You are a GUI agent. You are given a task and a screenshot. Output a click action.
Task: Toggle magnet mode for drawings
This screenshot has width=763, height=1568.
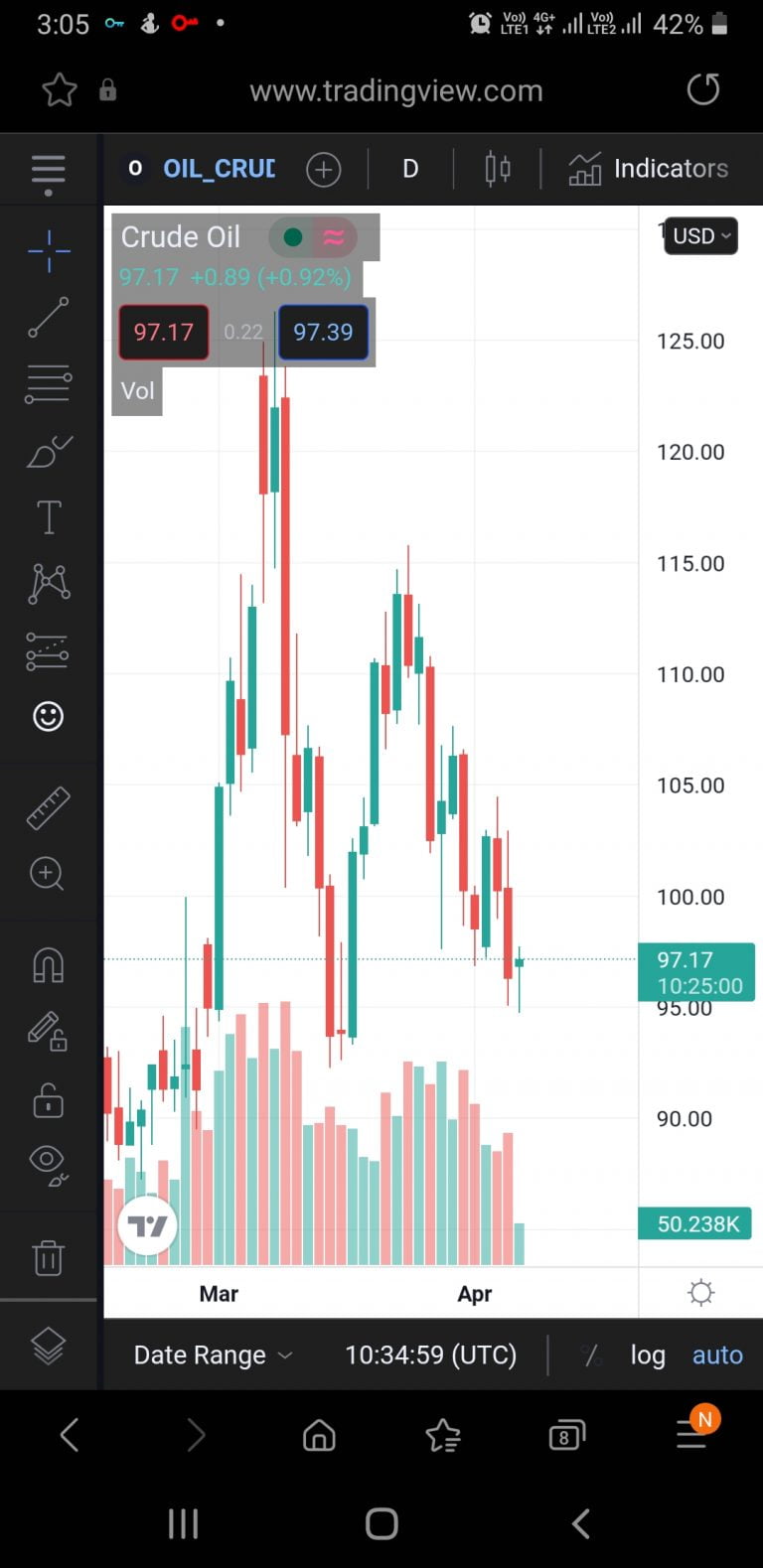(48, 965)
